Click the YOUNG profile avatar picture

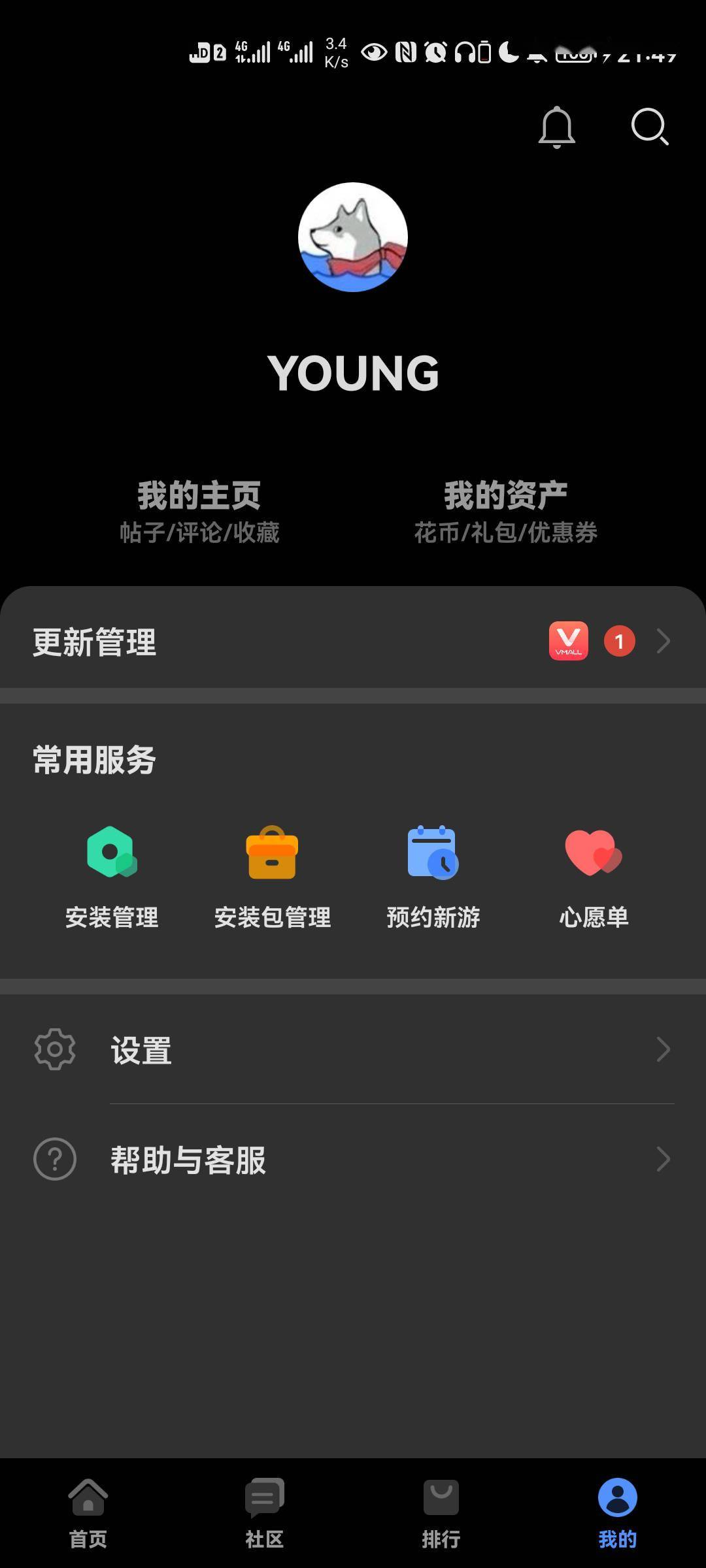353,237
